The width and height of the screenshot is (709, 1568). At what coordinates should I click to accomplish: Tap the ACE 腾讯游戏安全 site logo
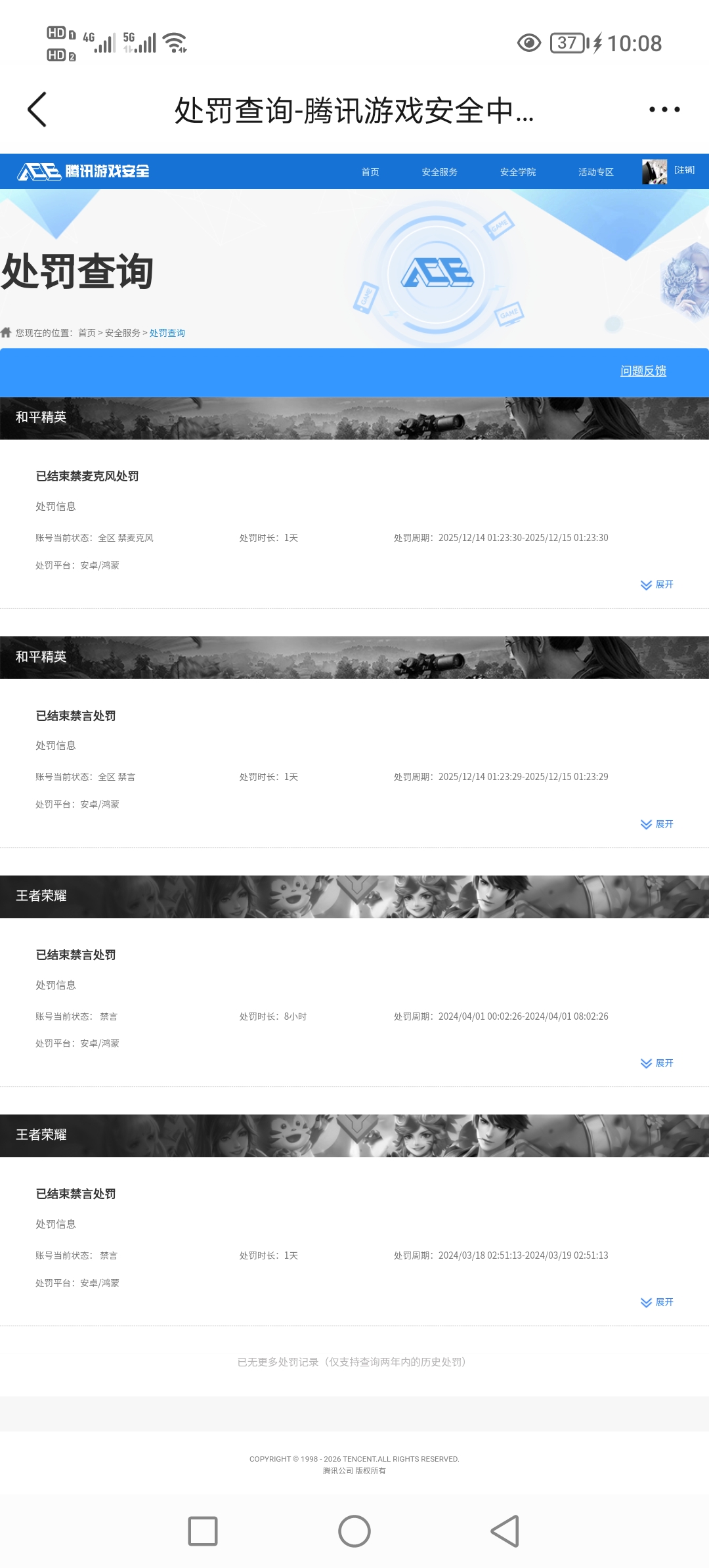coord(83,171)
